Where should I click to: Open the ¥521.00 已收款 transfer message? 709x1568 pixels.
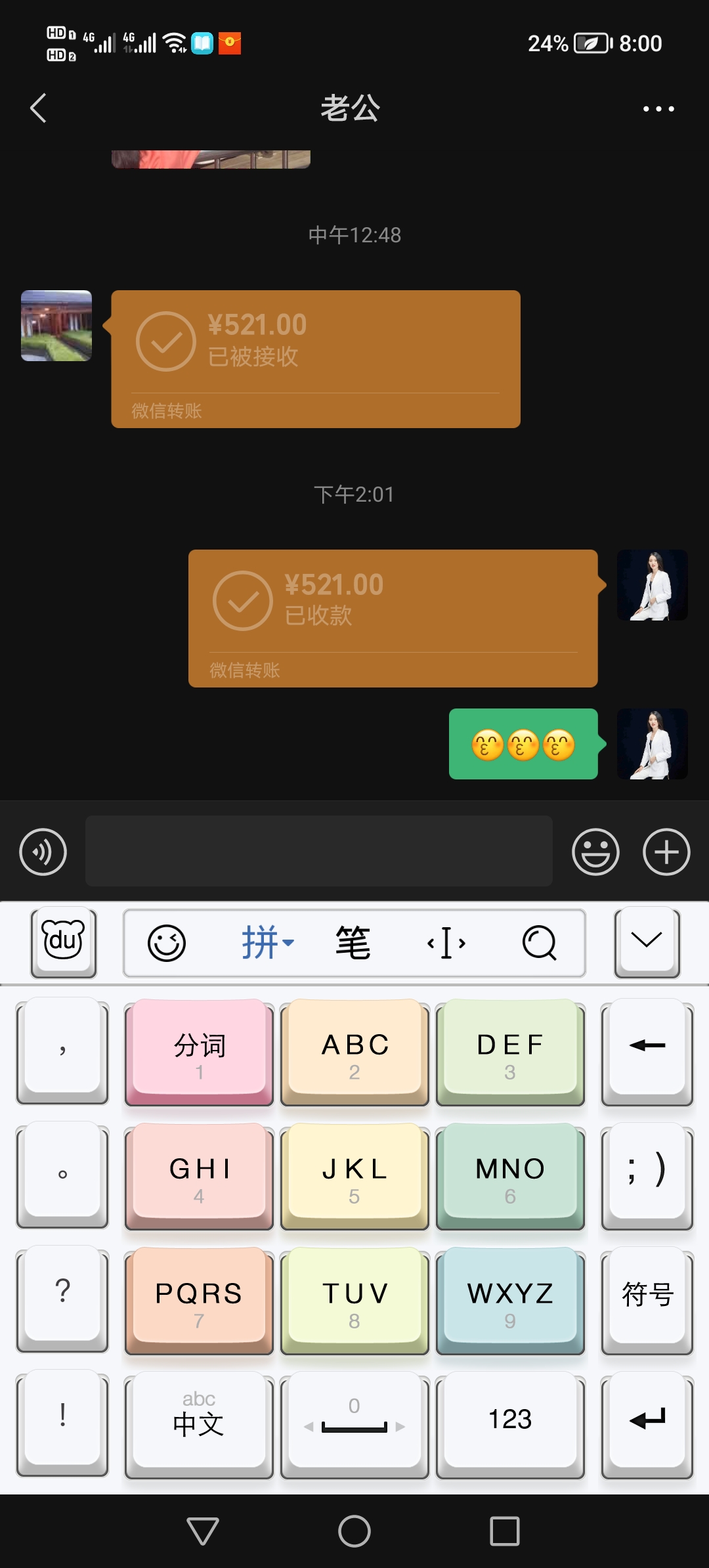(393, 618)
